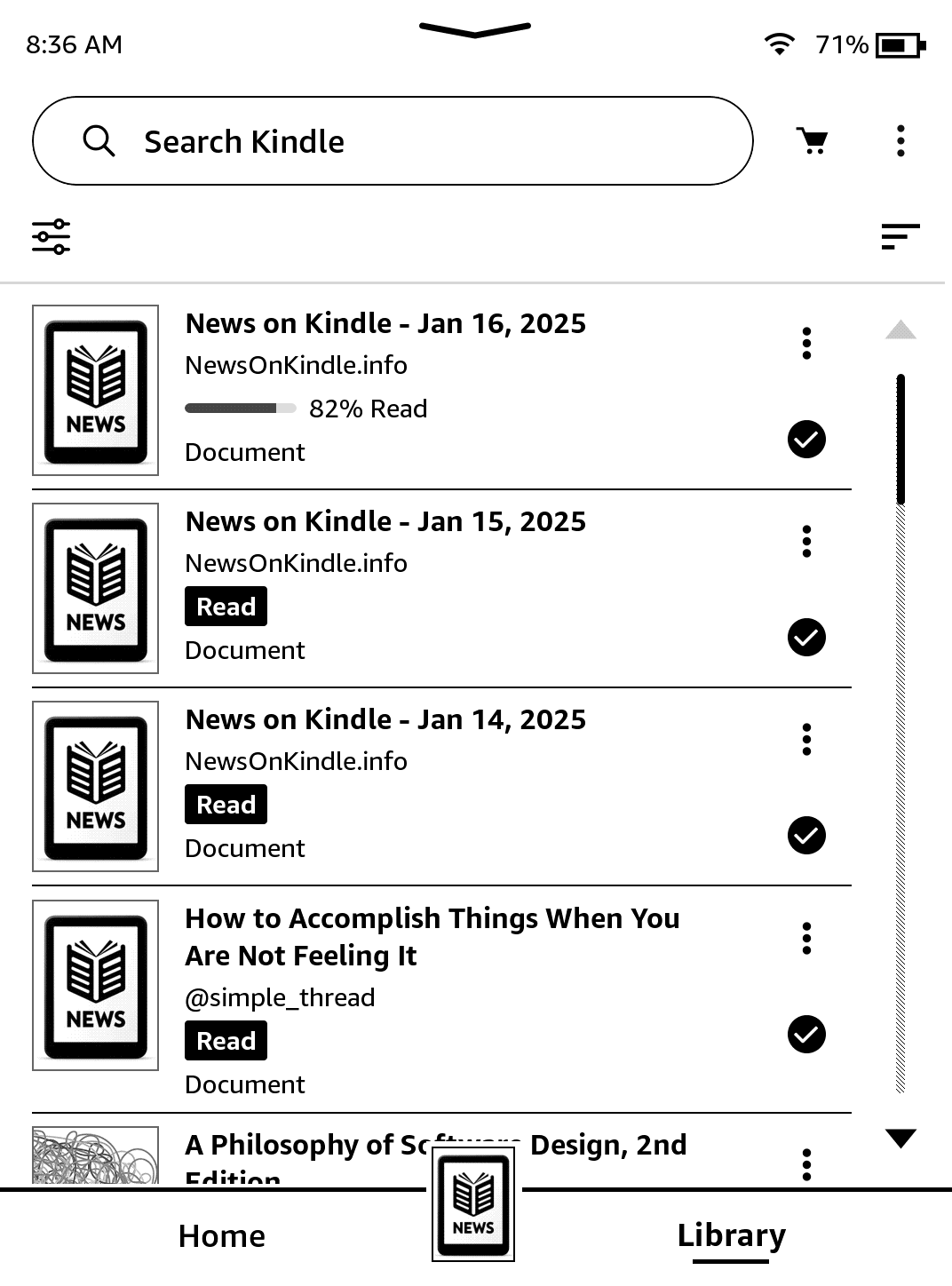Open the store cart icon
Viewport: 952px width, 1286px height.
[812, 141]
